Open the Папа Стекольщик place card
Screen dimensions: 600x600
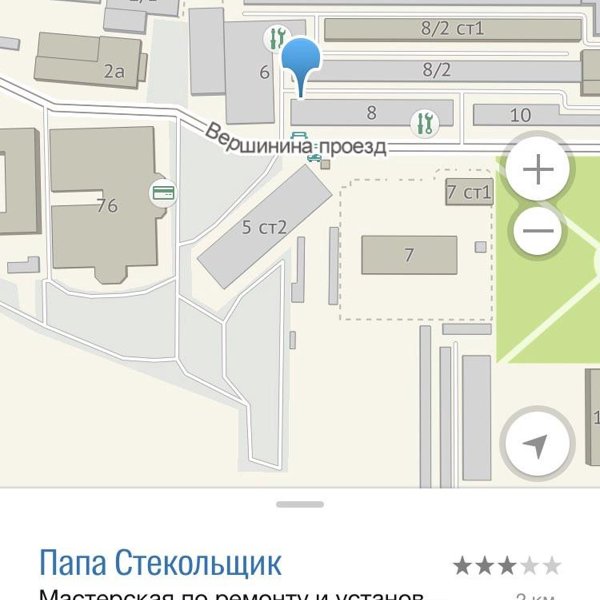pos(160,563)
